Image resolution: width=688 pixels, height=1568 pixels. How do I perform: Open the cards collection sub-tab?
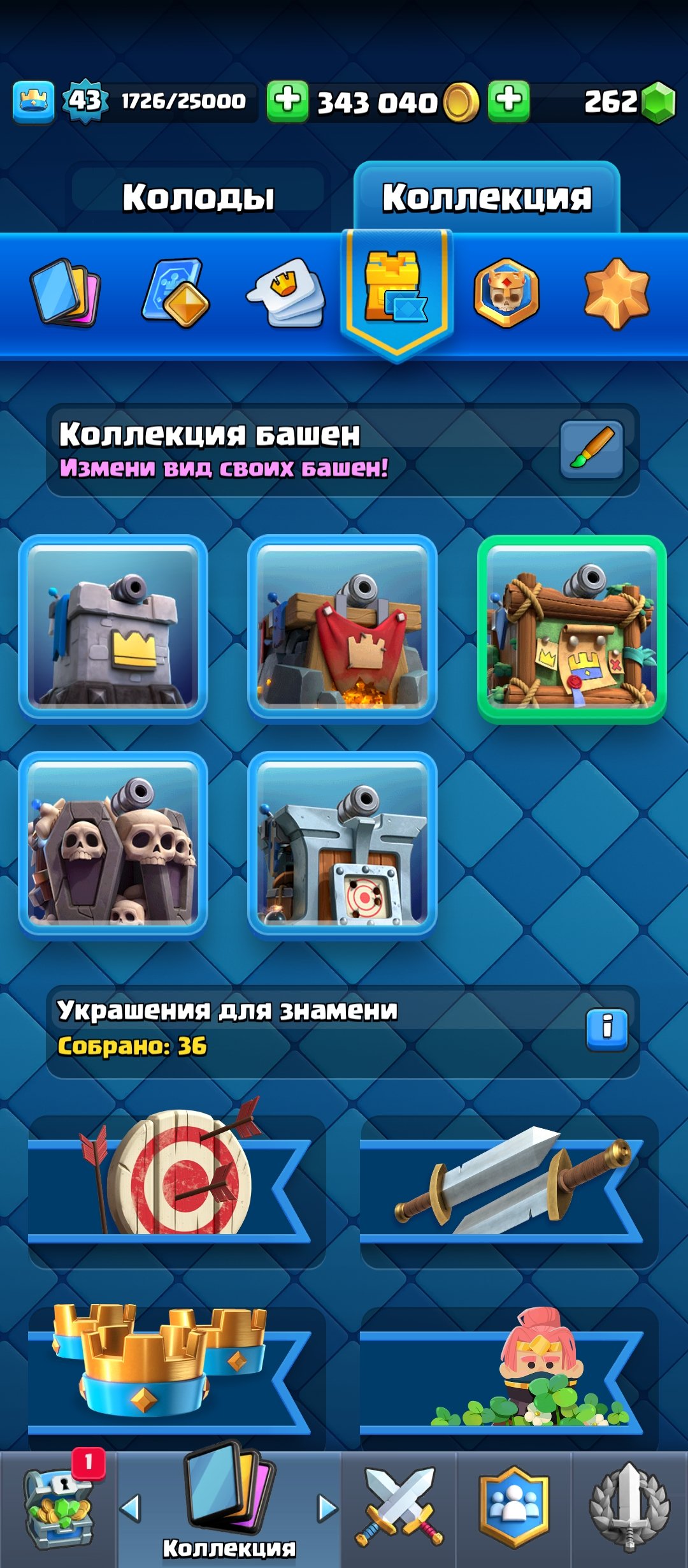pos(66,292)
